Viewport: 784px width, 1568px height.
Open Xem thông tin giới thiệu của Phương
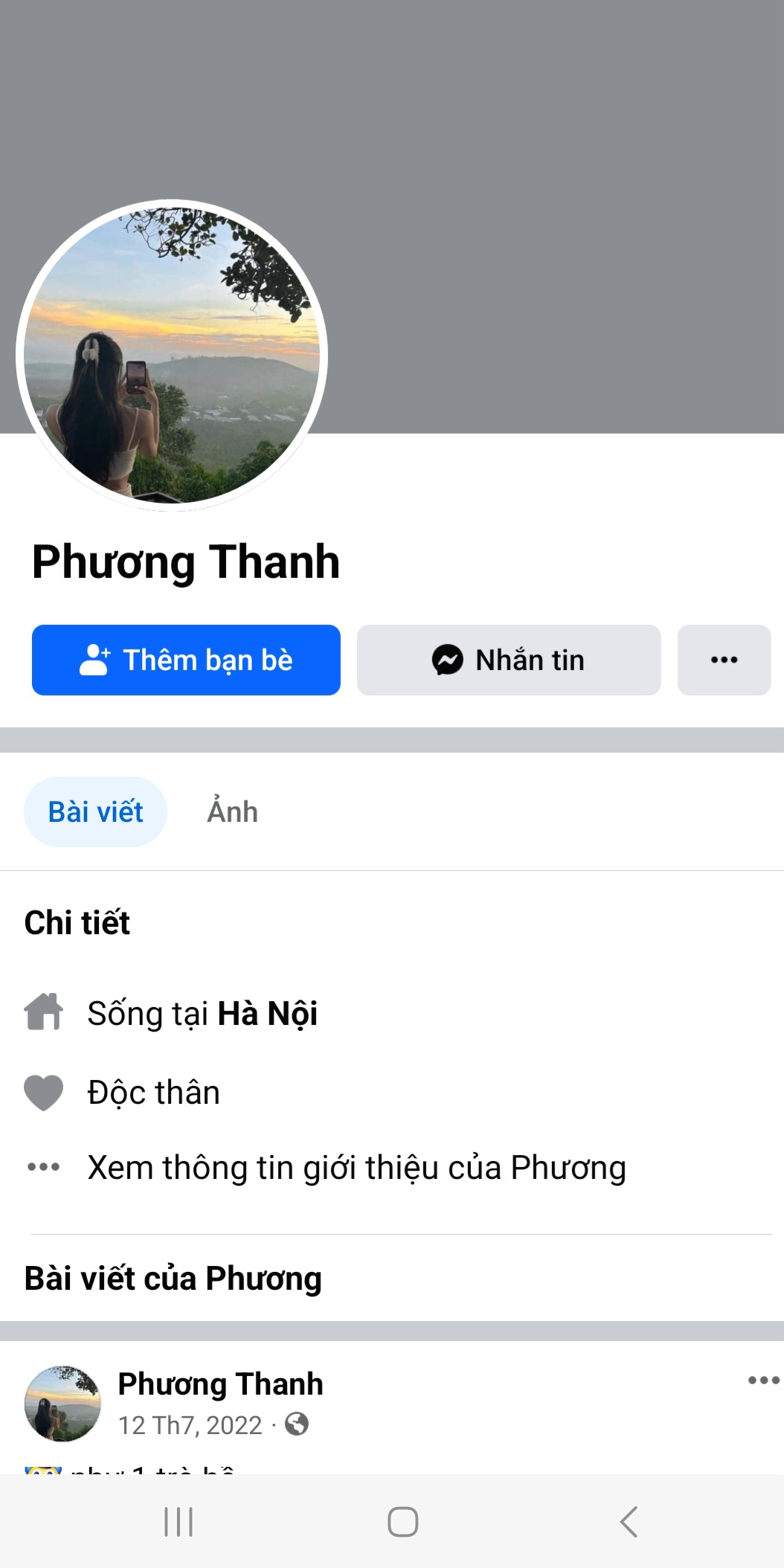pos(356,1167)
